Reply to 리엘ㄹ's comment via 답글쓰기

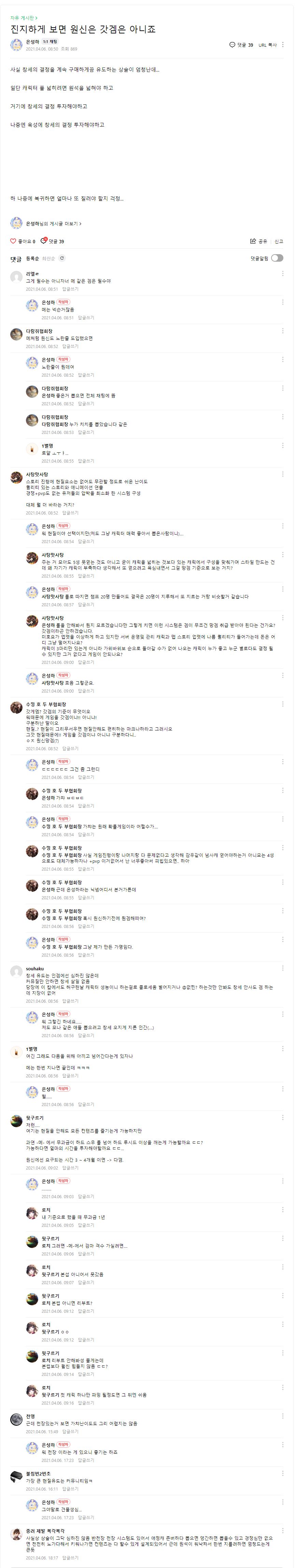coord(70,289)
